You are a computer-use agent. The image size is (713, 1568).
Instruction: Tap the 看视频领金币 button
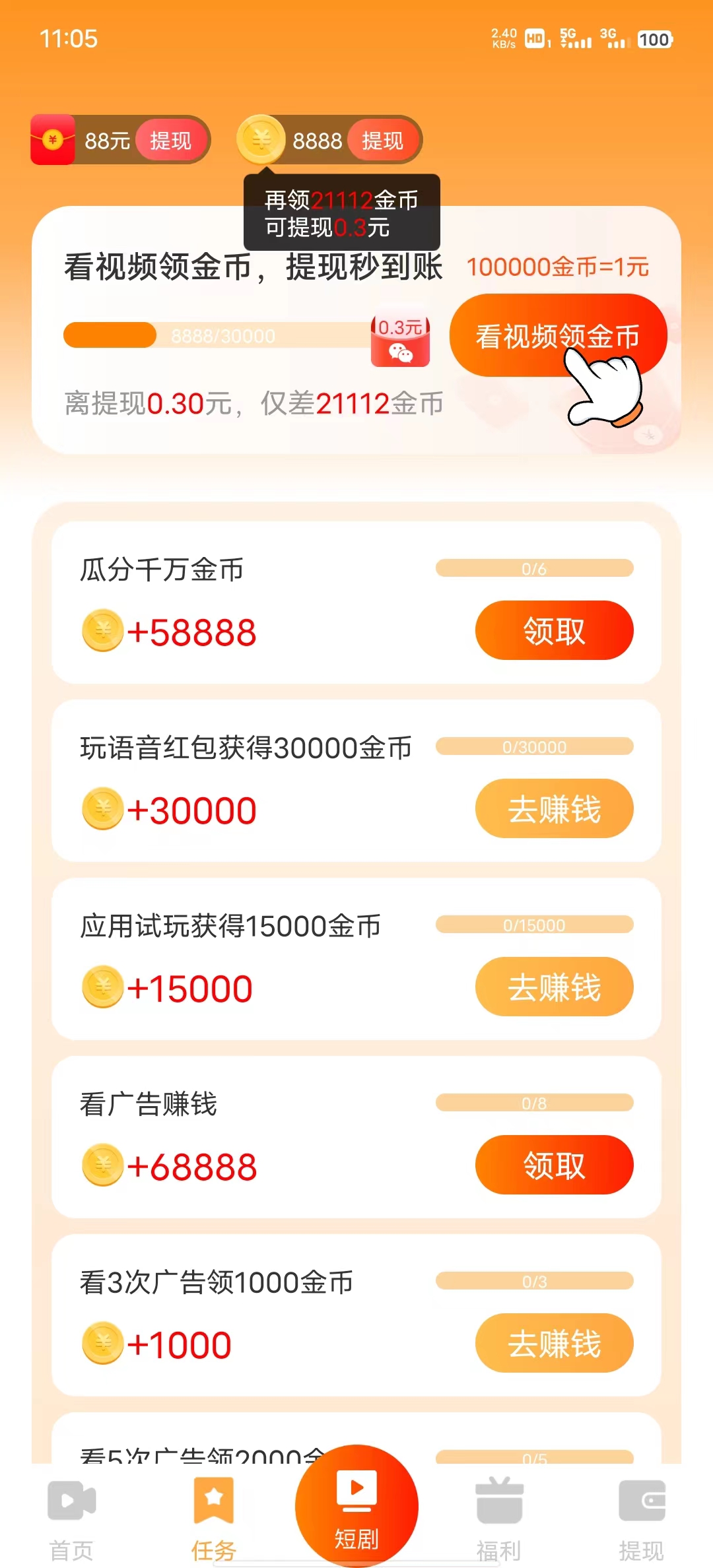tap(558, 336)
